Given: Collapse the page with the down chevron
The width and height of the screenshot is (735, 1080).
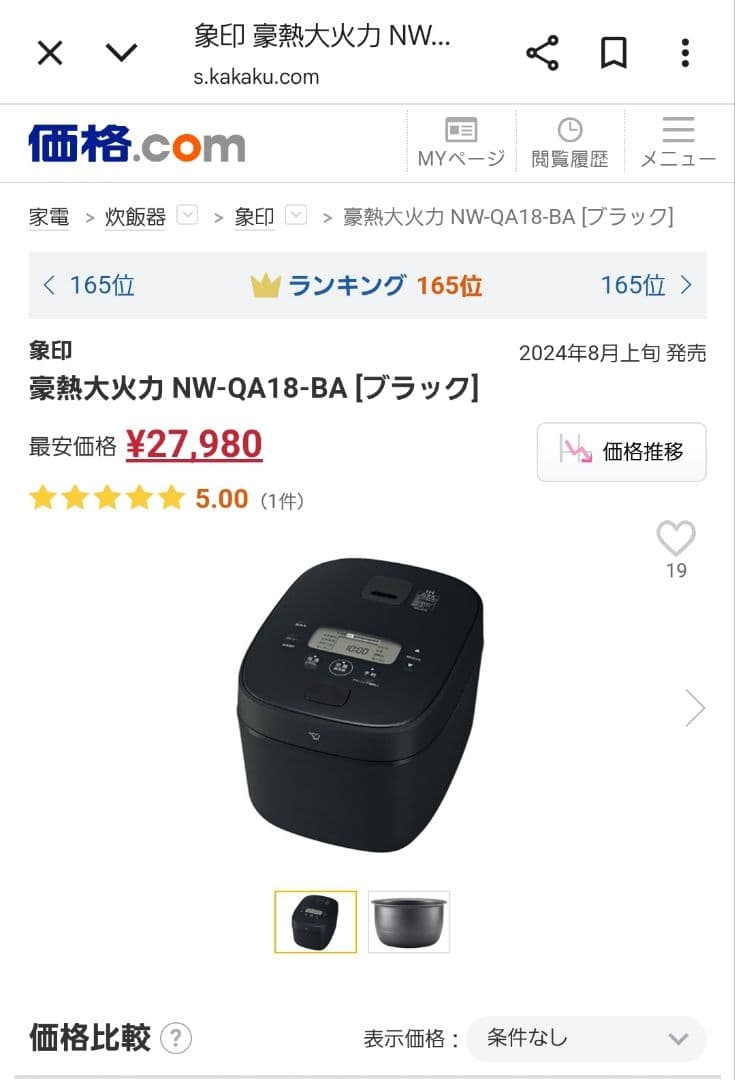Looking at the screenshot, I should coord(122,52).
